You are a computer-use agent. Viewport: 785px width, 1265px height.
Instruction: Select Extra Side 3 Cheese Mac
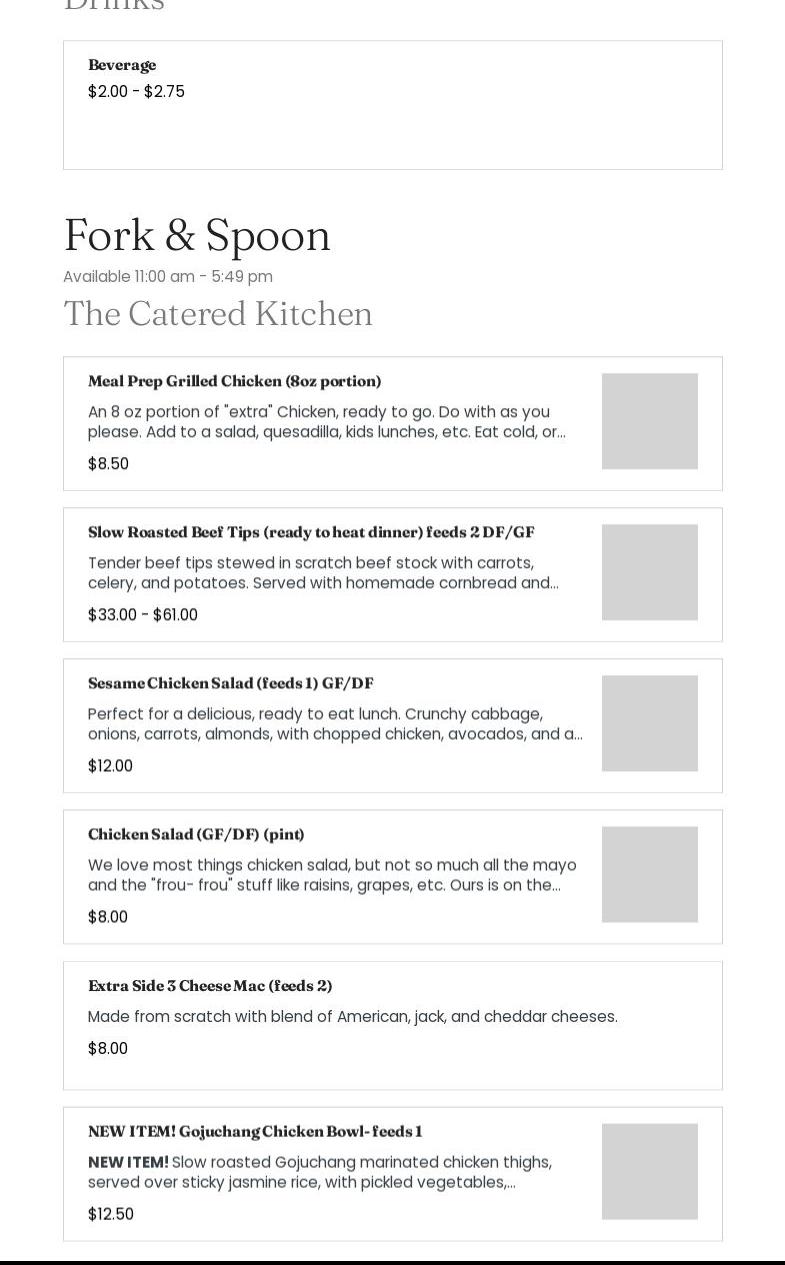pyautogui.click(x=392, y=1025)
